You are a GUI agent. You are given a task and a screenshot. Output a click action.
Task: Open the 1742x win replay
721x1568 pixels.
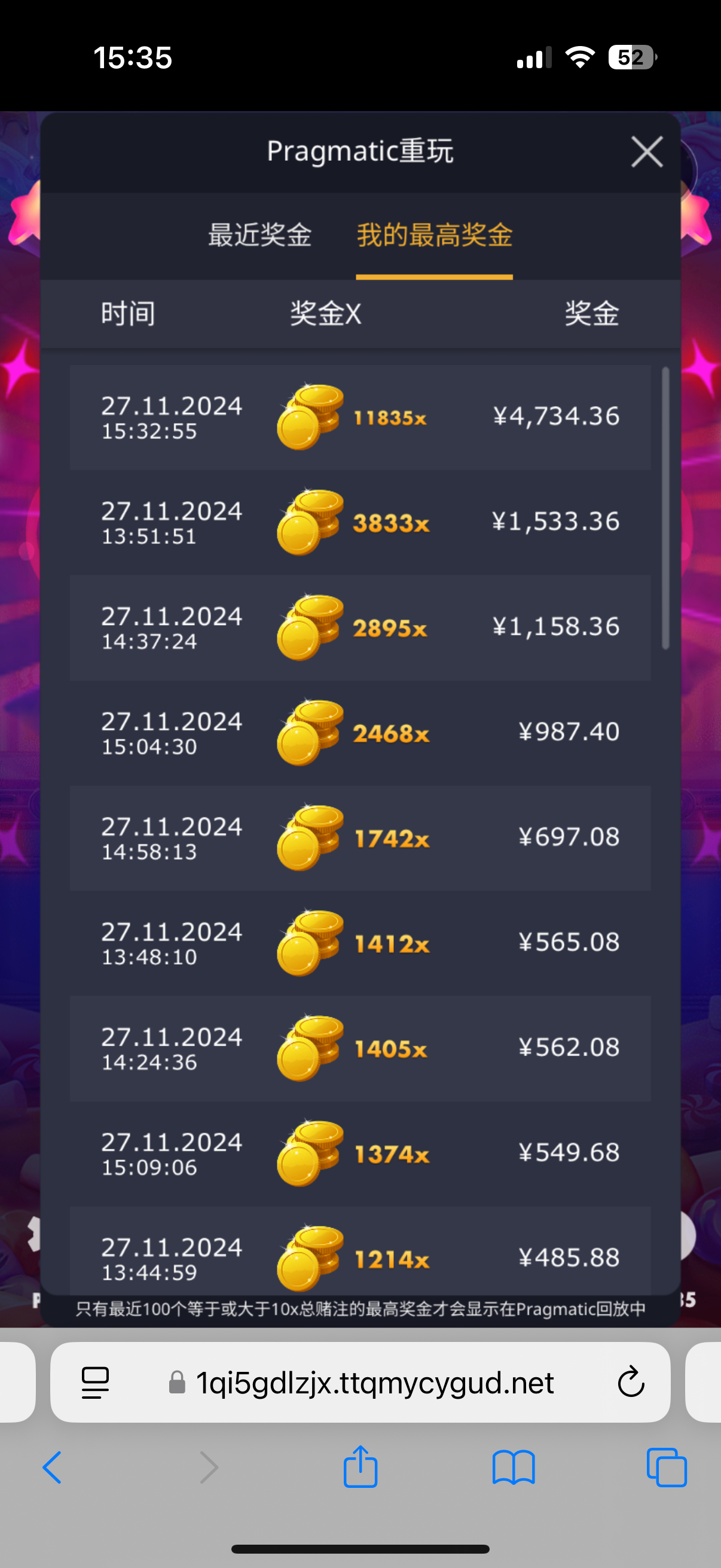pyautogui.click(x=360, y=838)
